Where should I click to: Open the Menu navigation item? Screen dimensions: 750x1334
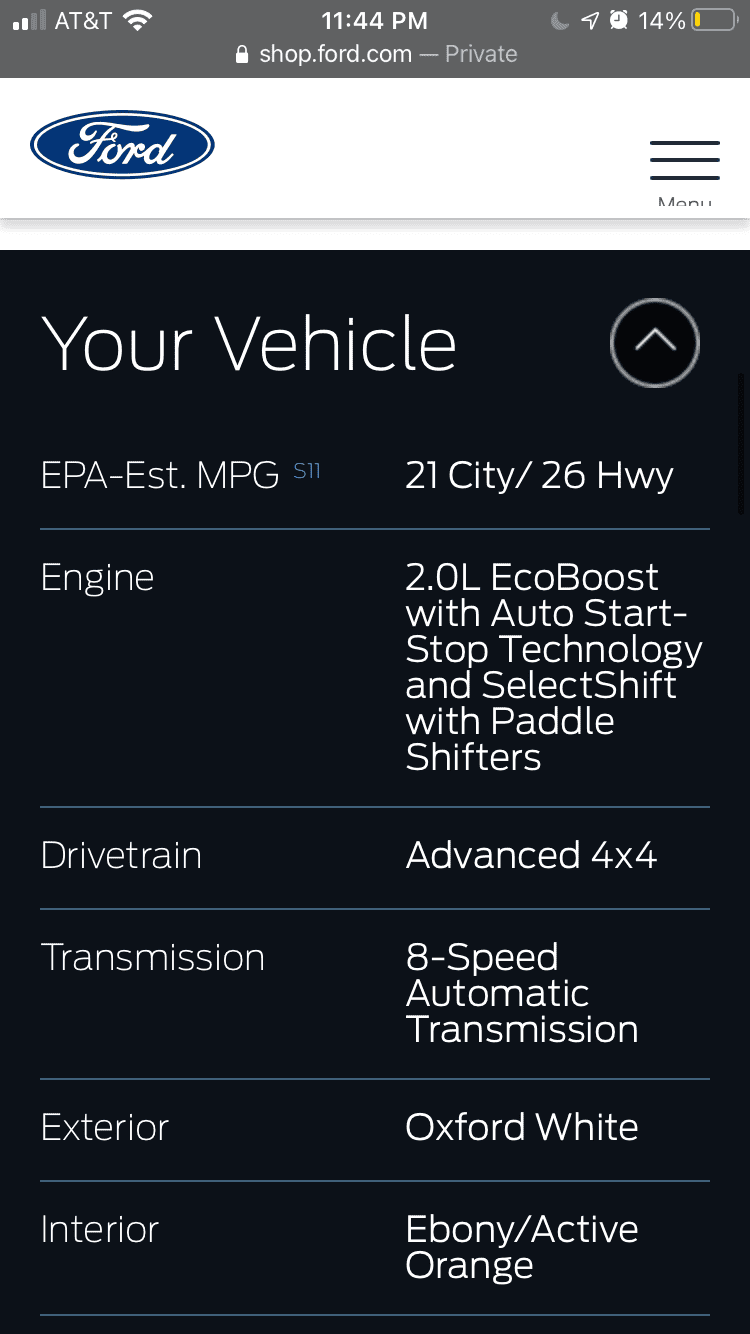click(684, 201)
